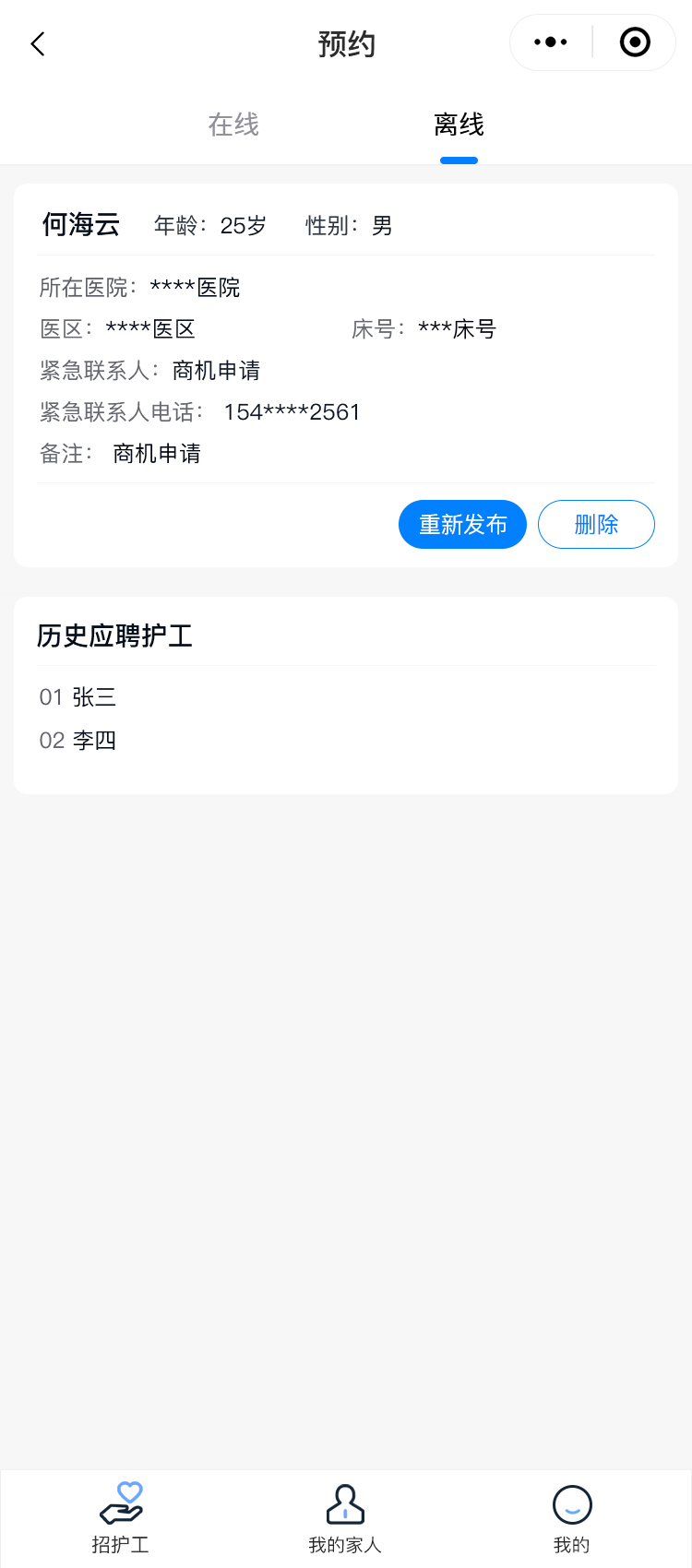Go back using the top arrow
Viewport: 692px width, 1568px height.
[x=38, y=43]
